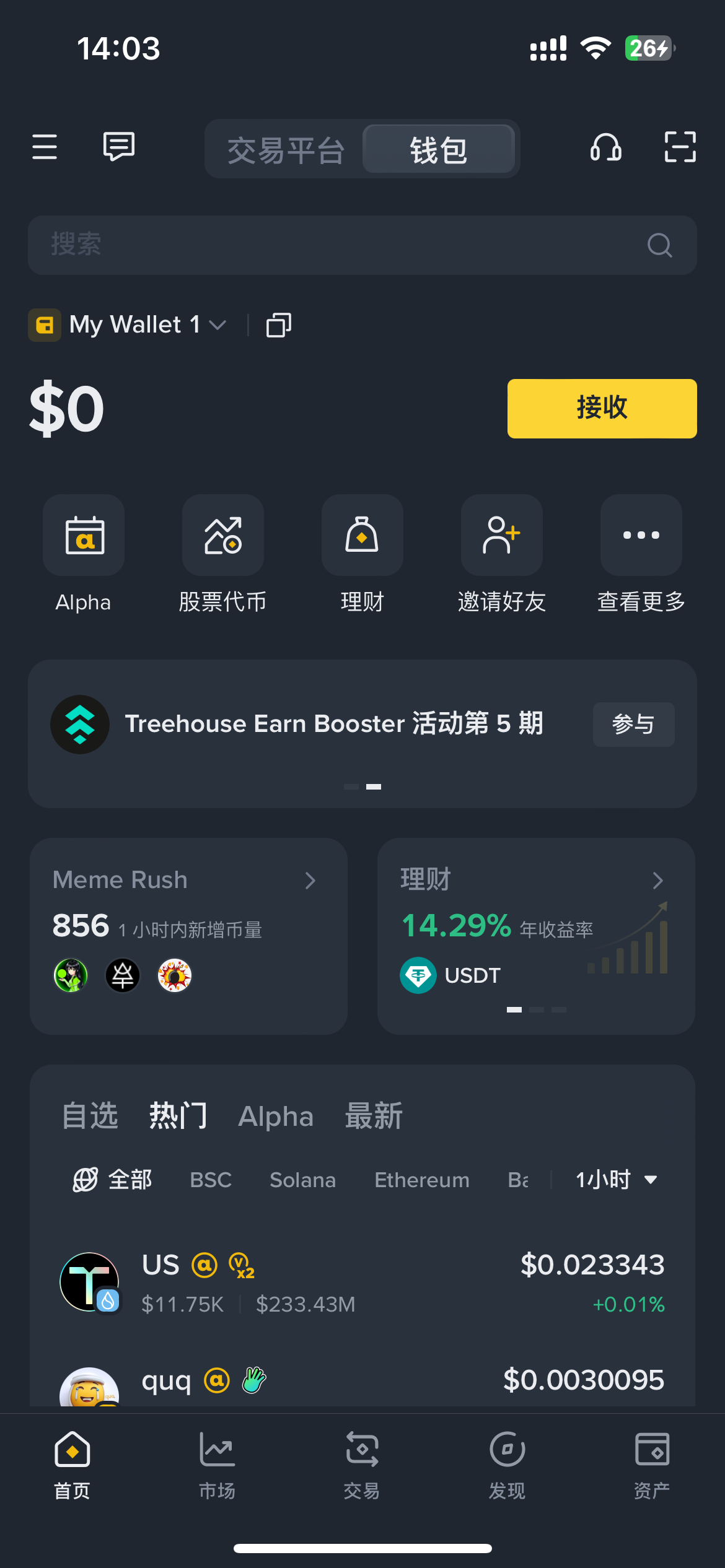This screenshot has width=725, height=1568.
Task: Open the 理财 14.29% USDT card
Action: pos(535,935)
